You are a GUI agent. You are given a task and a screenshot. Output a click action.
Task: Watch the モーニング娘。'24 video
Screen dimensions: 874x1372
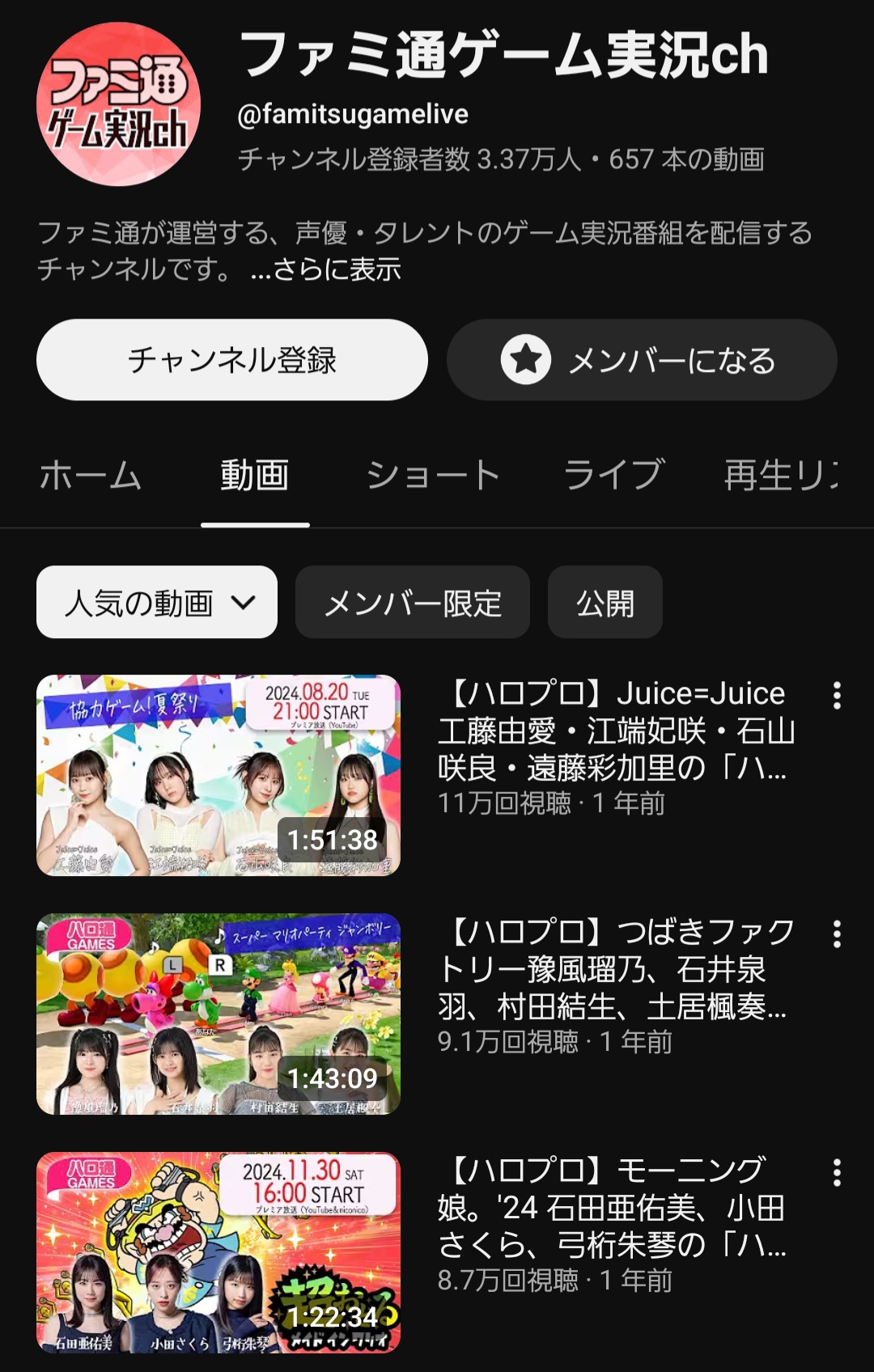pos(218,1252)
